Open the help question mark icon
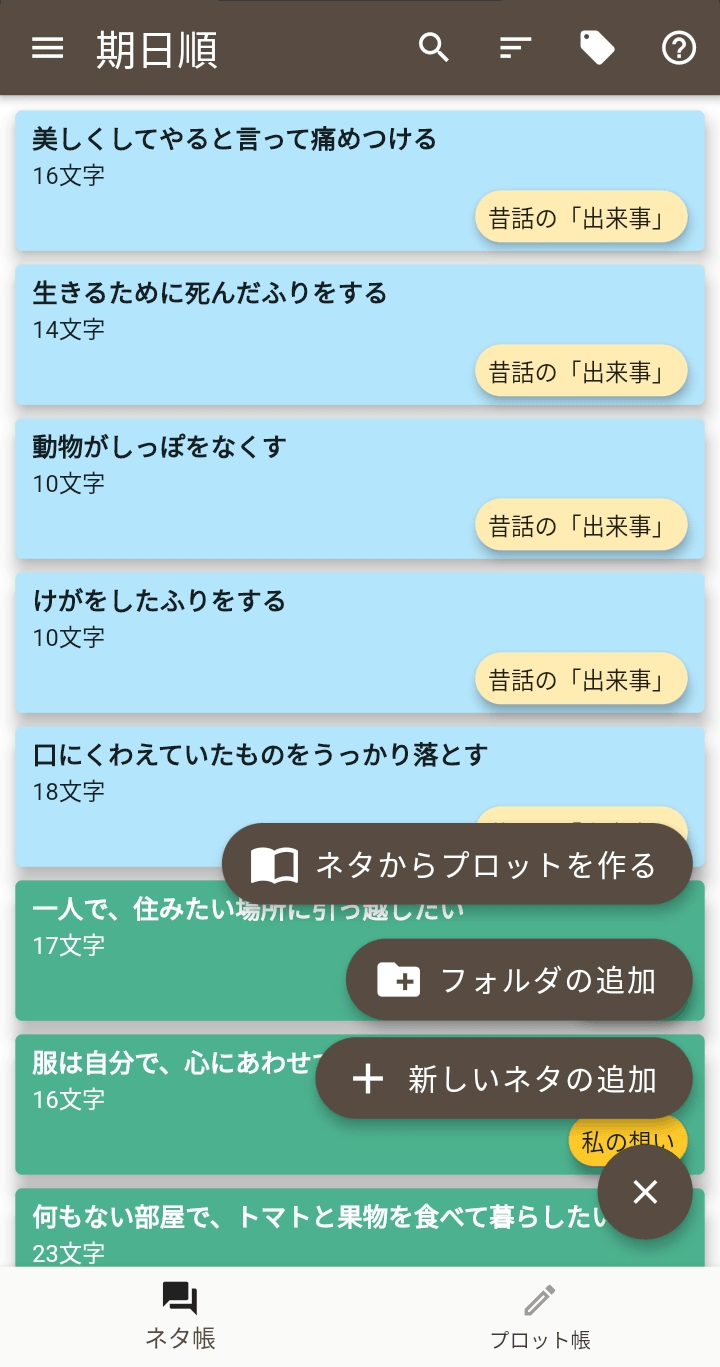Screen dimensions: 720x1367 click(679, 48)
